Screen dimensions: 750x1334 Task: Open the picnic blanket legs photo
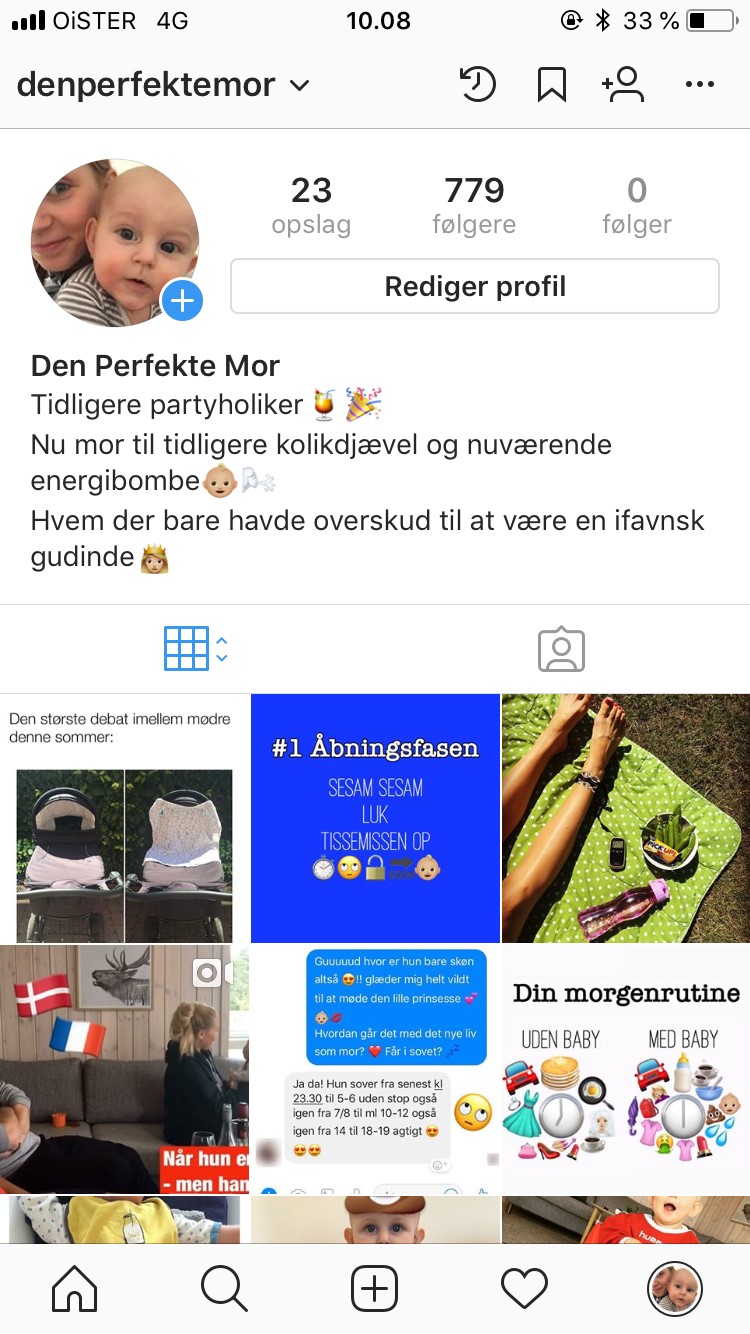pos(626,818)
